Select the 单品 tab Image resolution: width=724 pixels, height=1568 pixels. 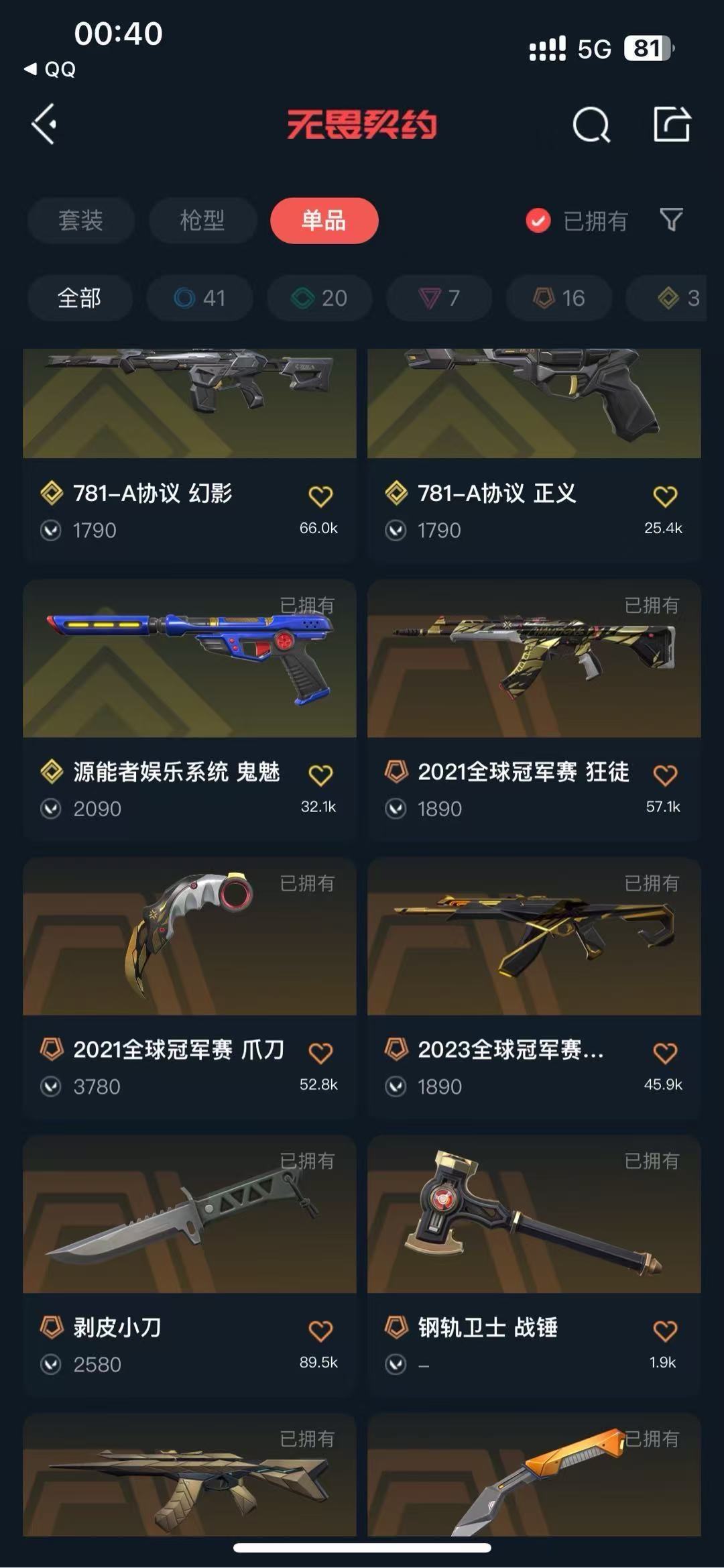click(324, 221)
